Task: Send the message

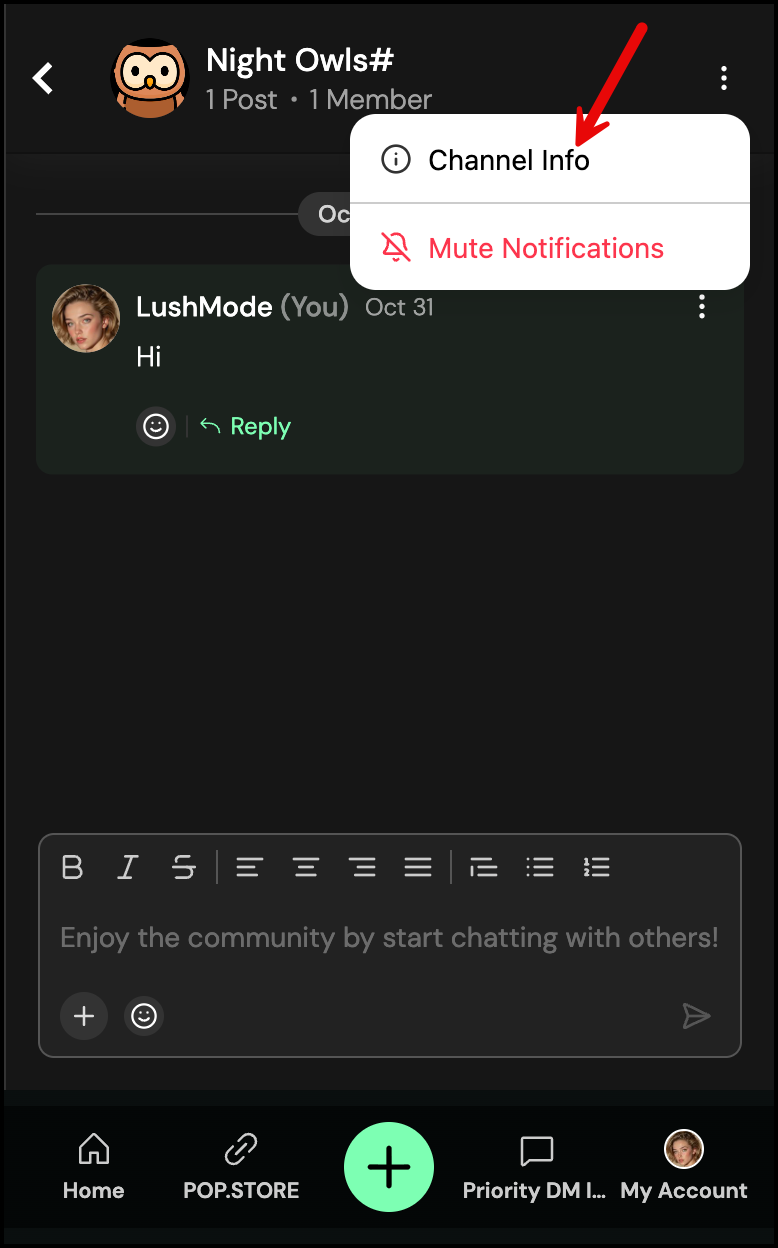Action: 696,1016
